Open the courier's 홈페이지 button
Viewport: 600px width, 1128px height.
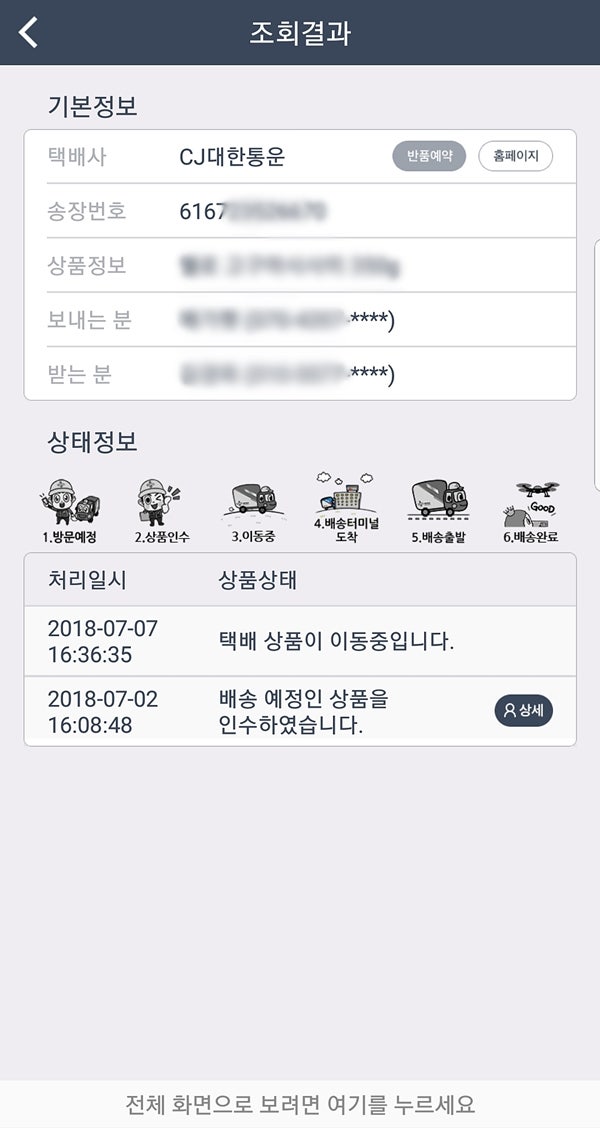[516, 156]
